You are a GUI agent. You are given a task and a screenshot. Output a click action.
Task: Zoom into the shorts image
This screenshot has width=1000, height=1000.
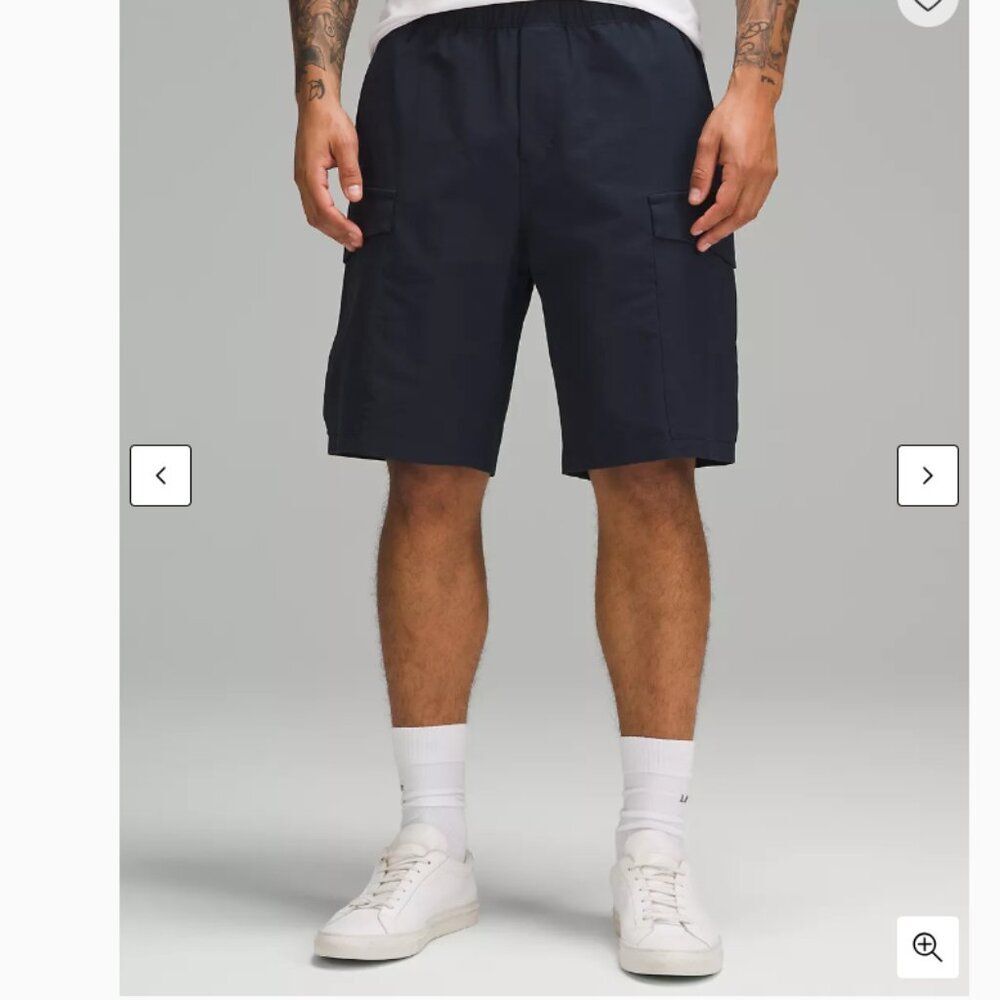point(927,946)
